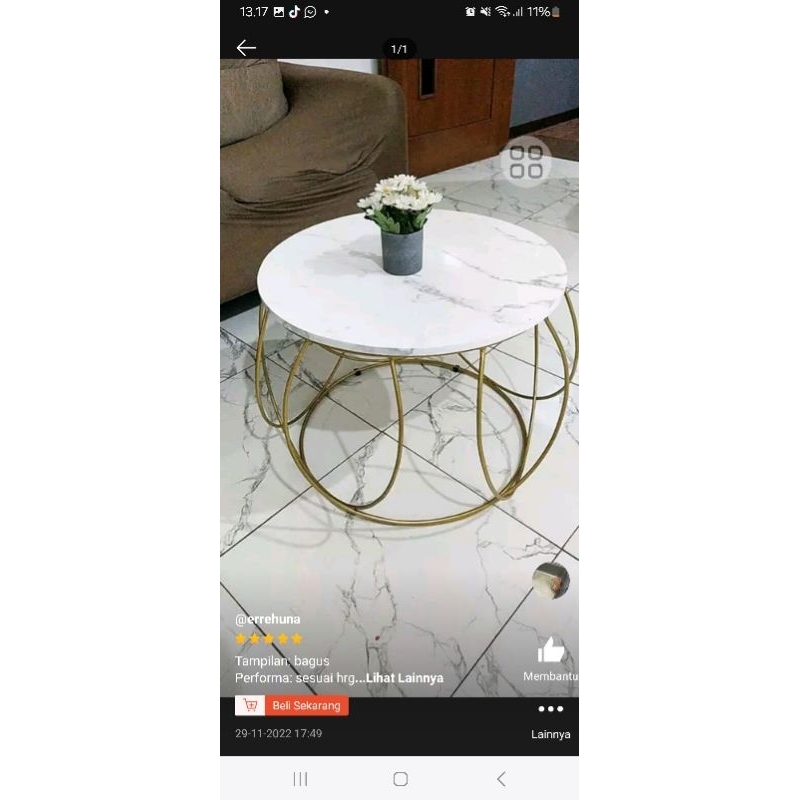Open the @errehuna reviewer profile

click(x=267, y=619)
